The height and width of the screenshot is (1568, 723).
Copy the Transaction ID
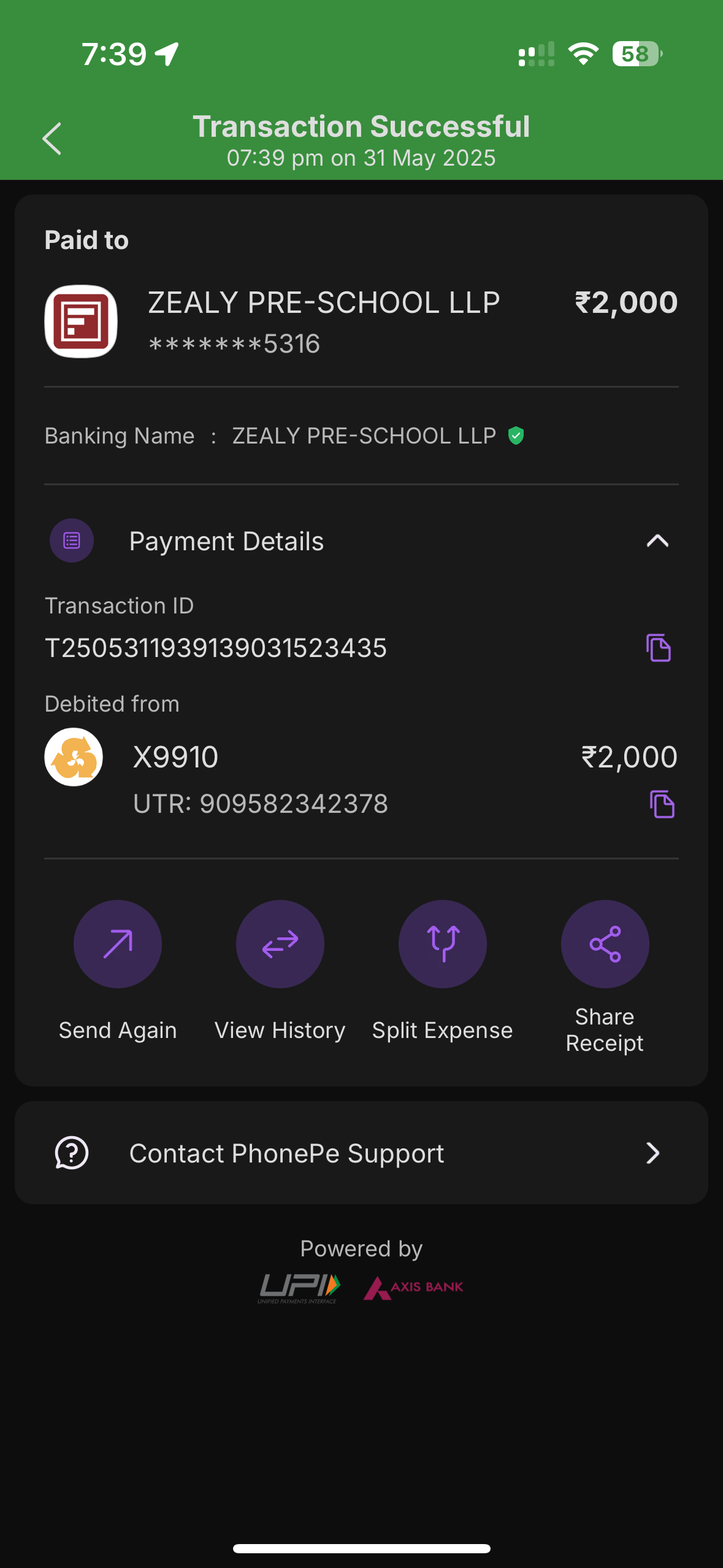click(x=658, y=648)
